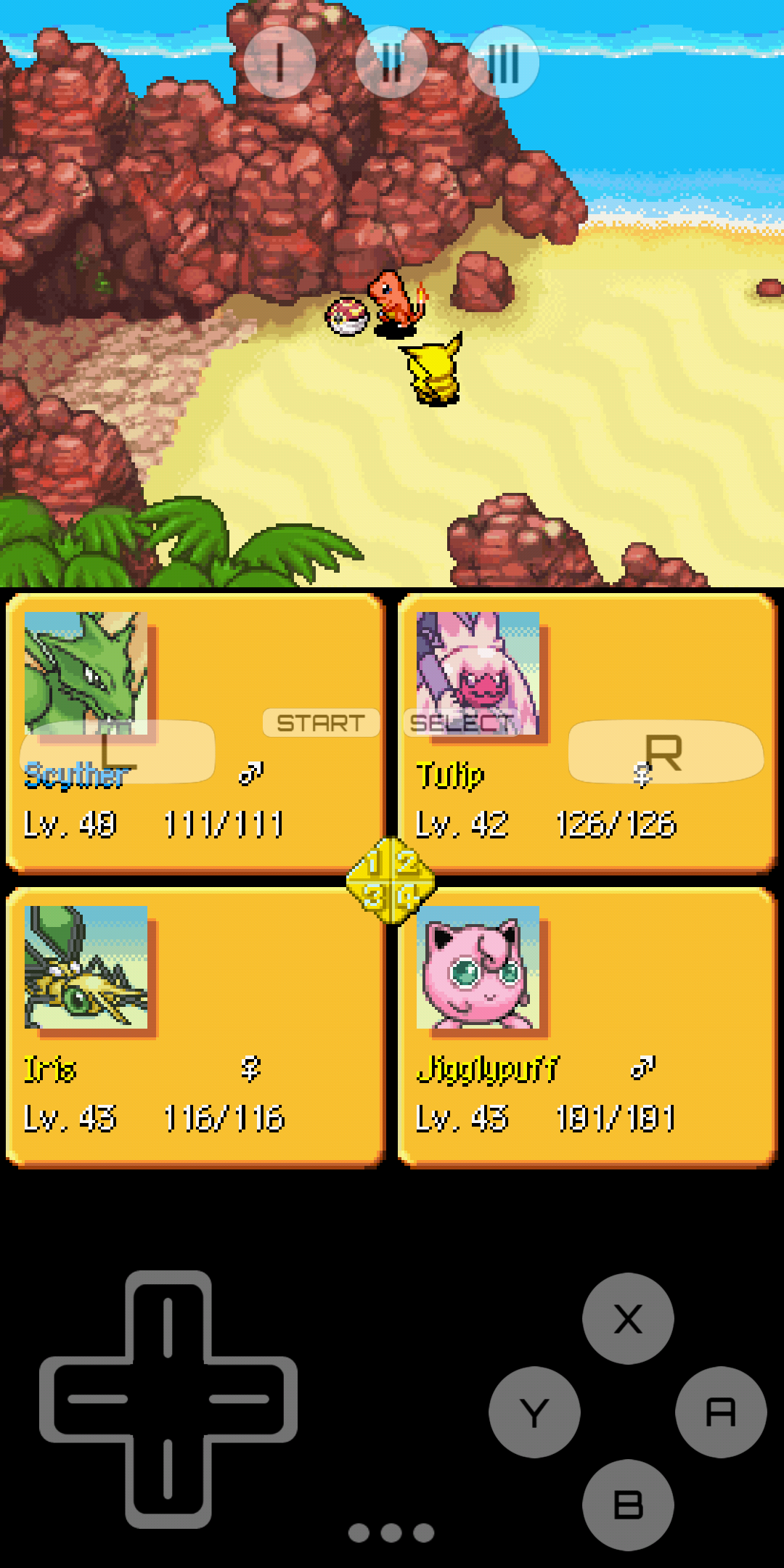Tap the A gamepad button
784x1568 pixels.
721,1412
